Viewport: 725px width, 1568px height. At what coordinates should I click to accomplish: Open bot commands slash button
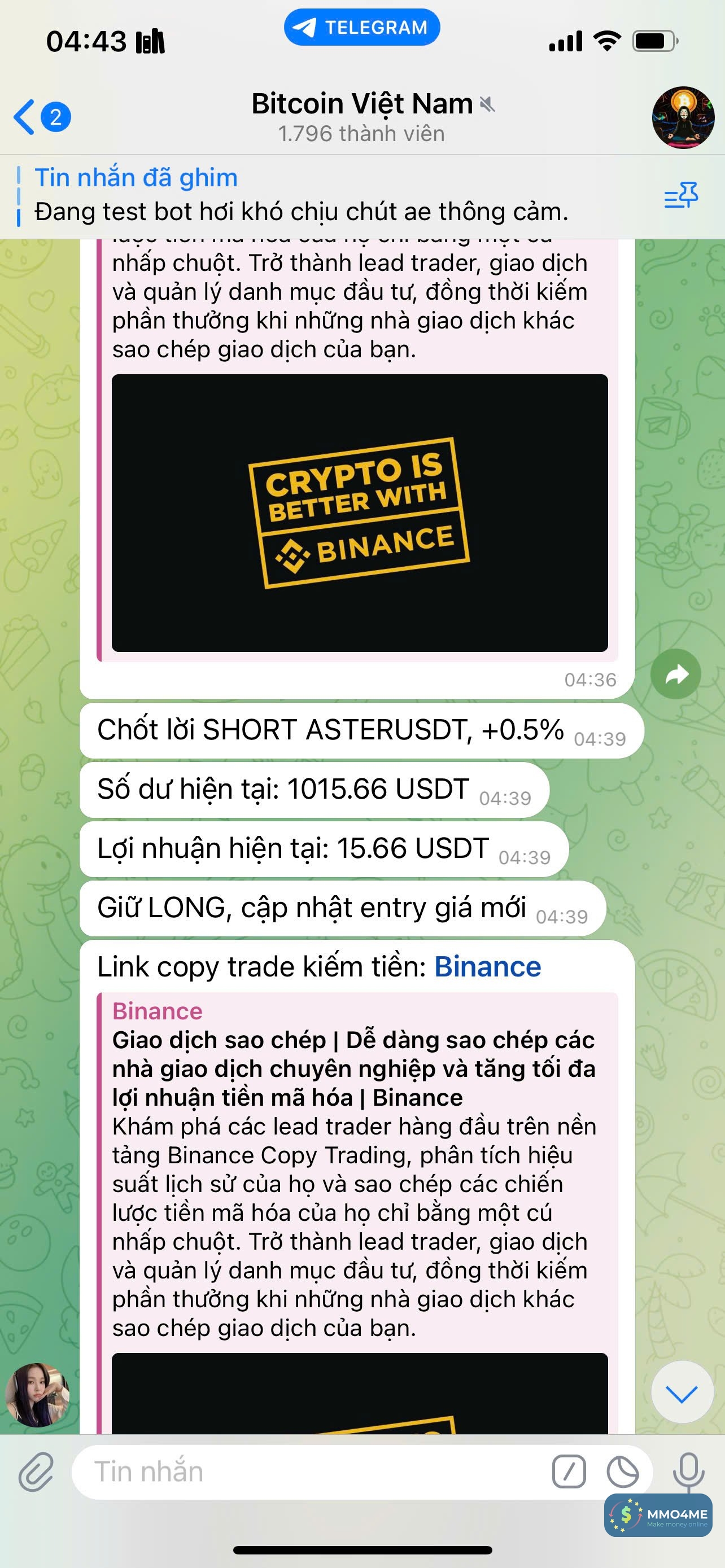(x=569, y=1473)
